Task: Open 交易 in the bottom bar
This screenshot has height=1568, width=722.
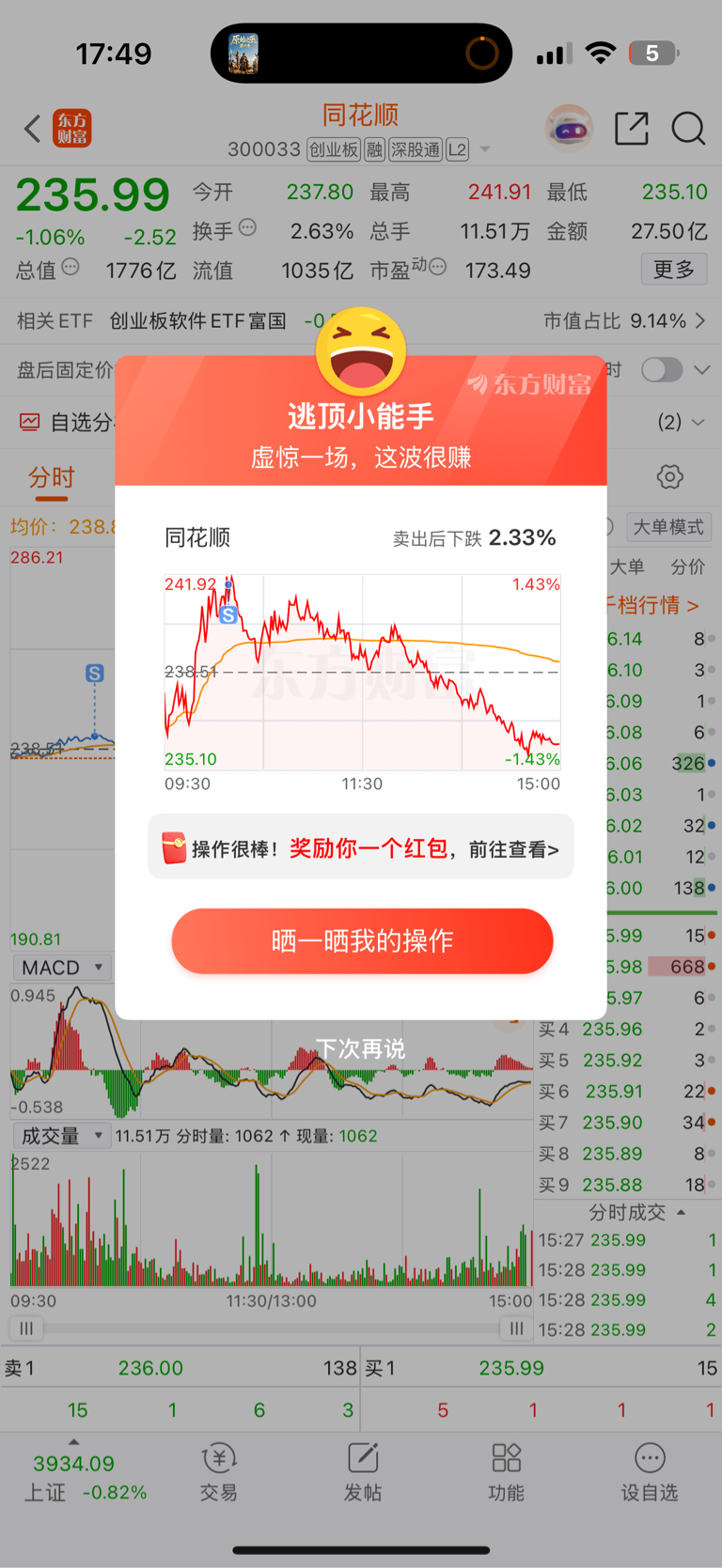Action: click(219, 1473)
